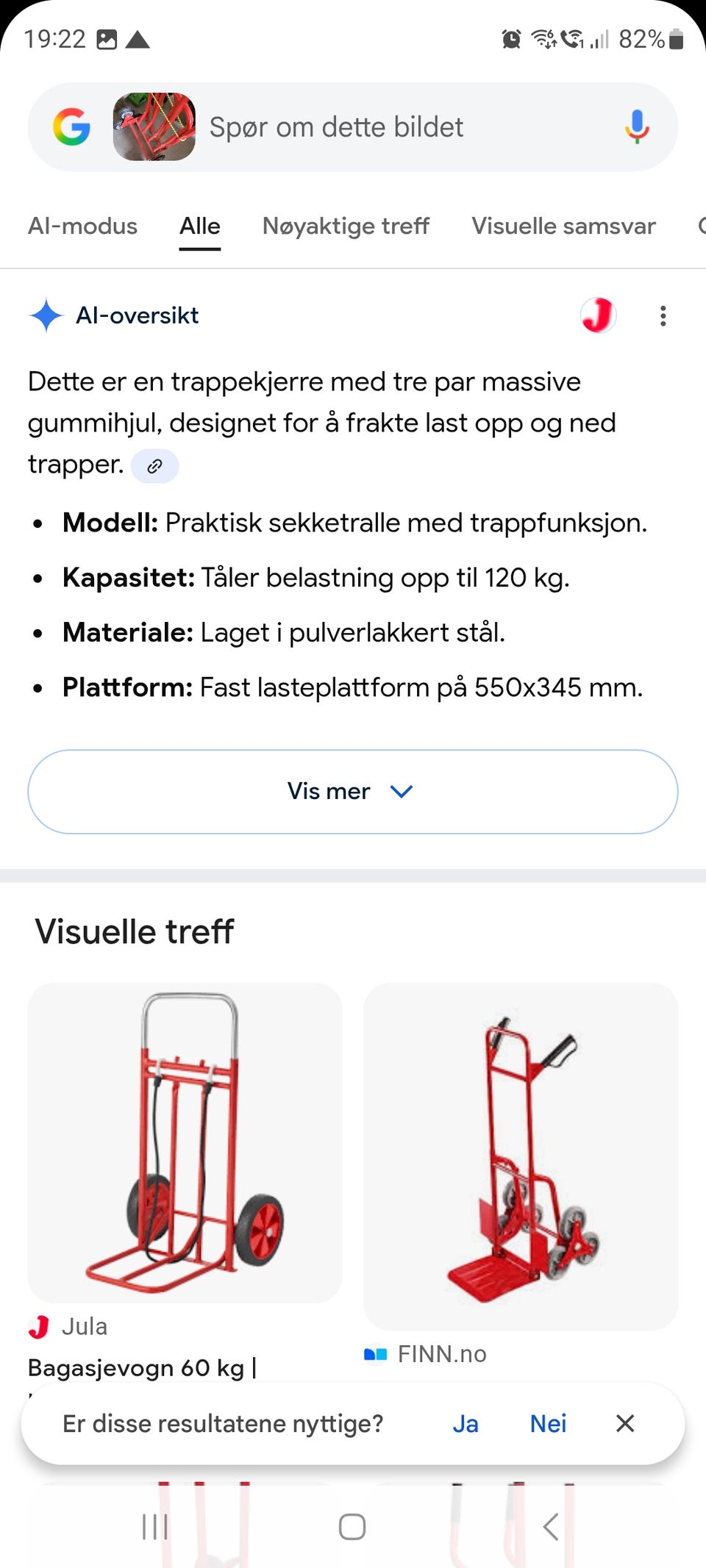Open the three-dot overflow menu
706x1568 pixels.
pyautogui.click(x=663, y=315)
